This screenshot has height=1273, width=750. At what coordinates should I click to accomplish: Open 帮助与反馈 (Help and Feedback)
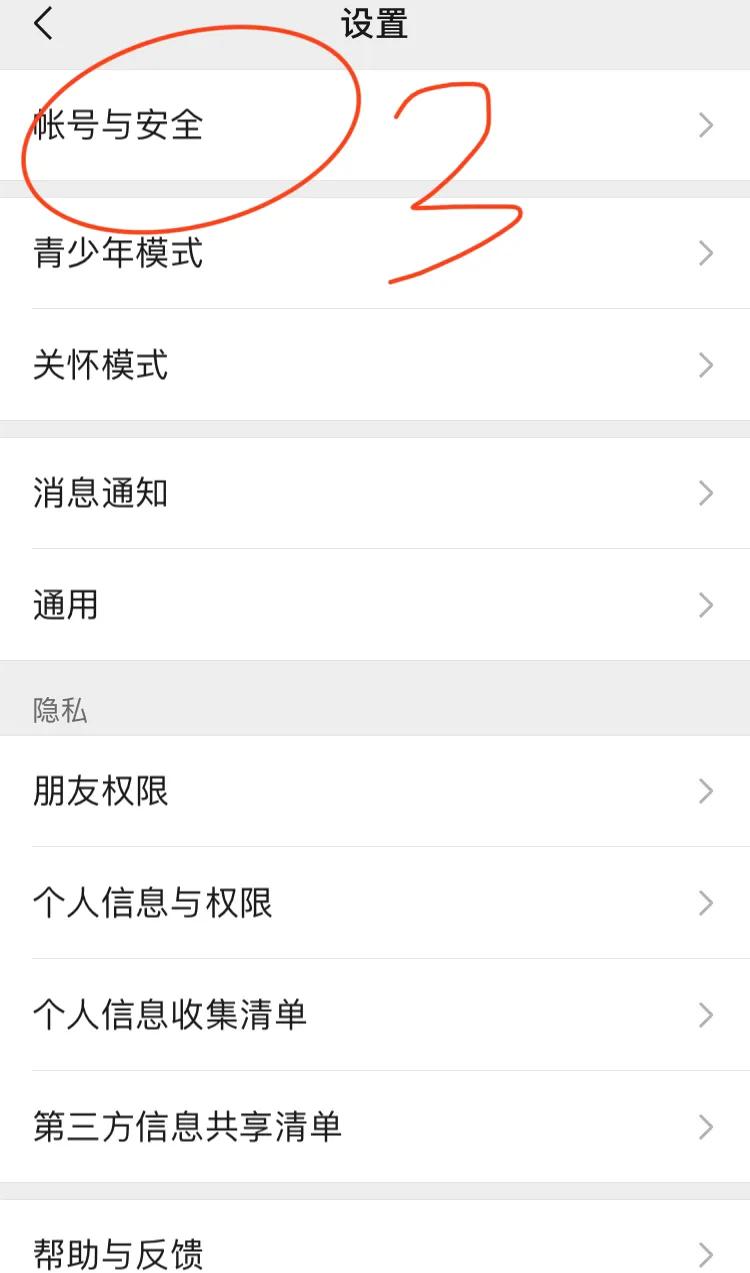(x=118, y=1253)
